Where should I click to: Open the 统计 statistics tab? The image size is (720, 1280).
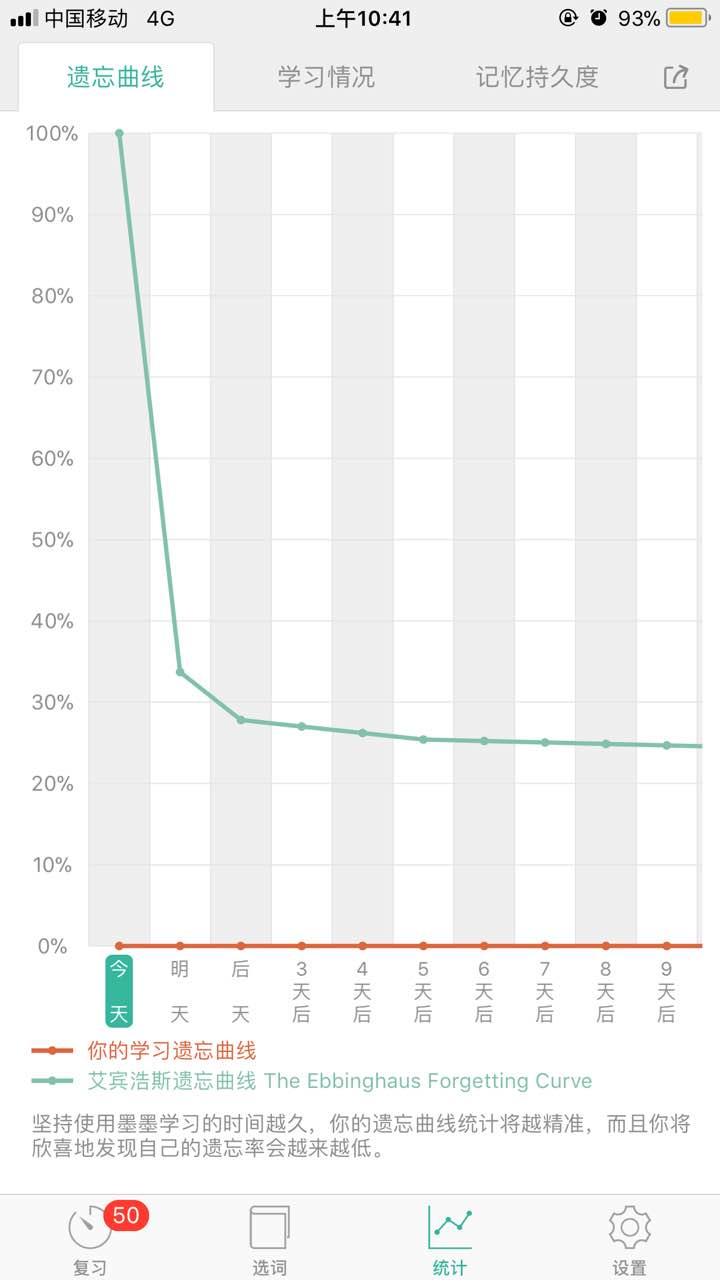pyautogui.click(x=450, y=1238)
